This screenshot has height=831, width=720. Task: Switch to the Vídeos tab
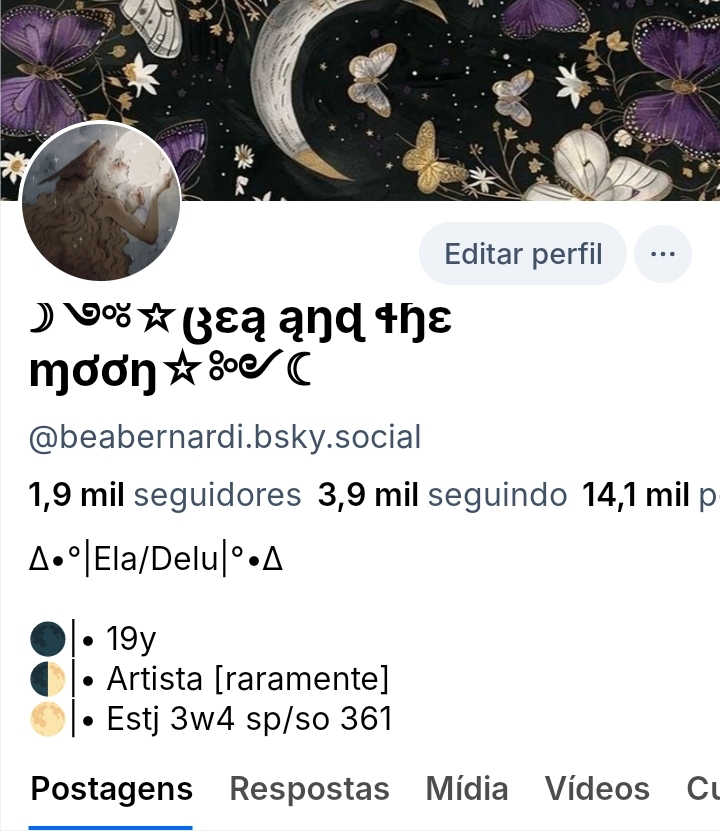(x=597, y=789)
